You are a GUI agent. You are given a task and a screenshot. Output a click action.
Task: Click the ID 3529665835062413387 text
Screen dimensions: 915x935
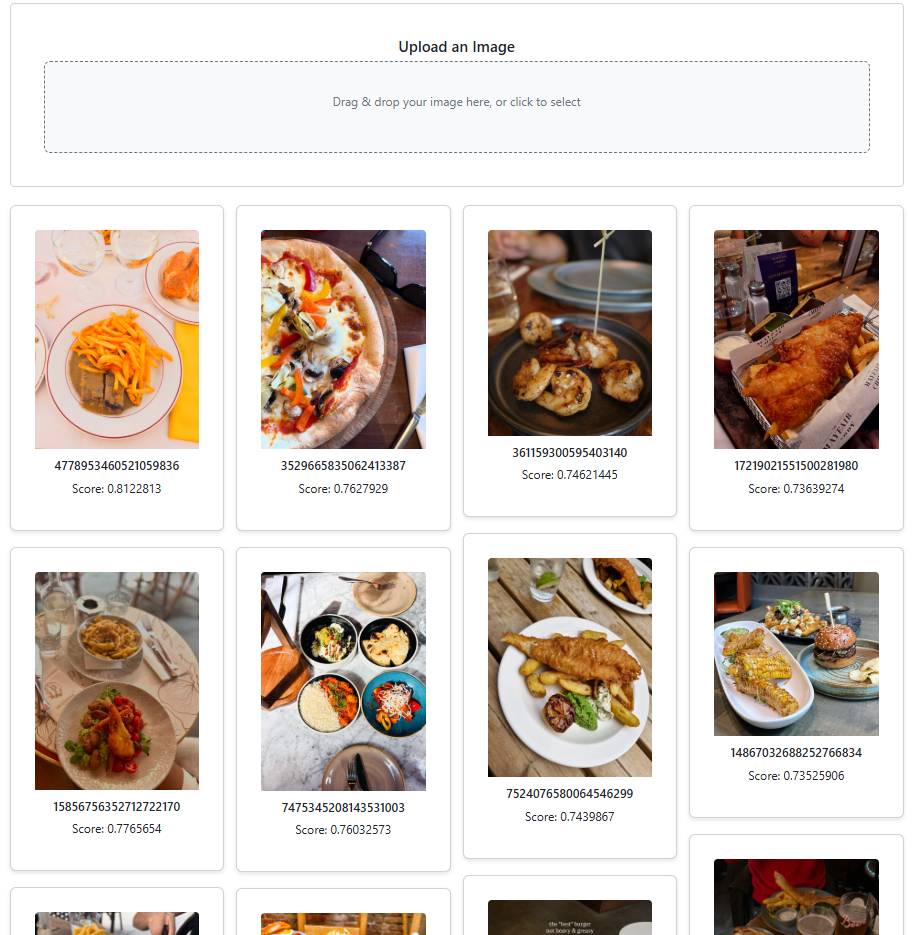(x=343, y=465)
